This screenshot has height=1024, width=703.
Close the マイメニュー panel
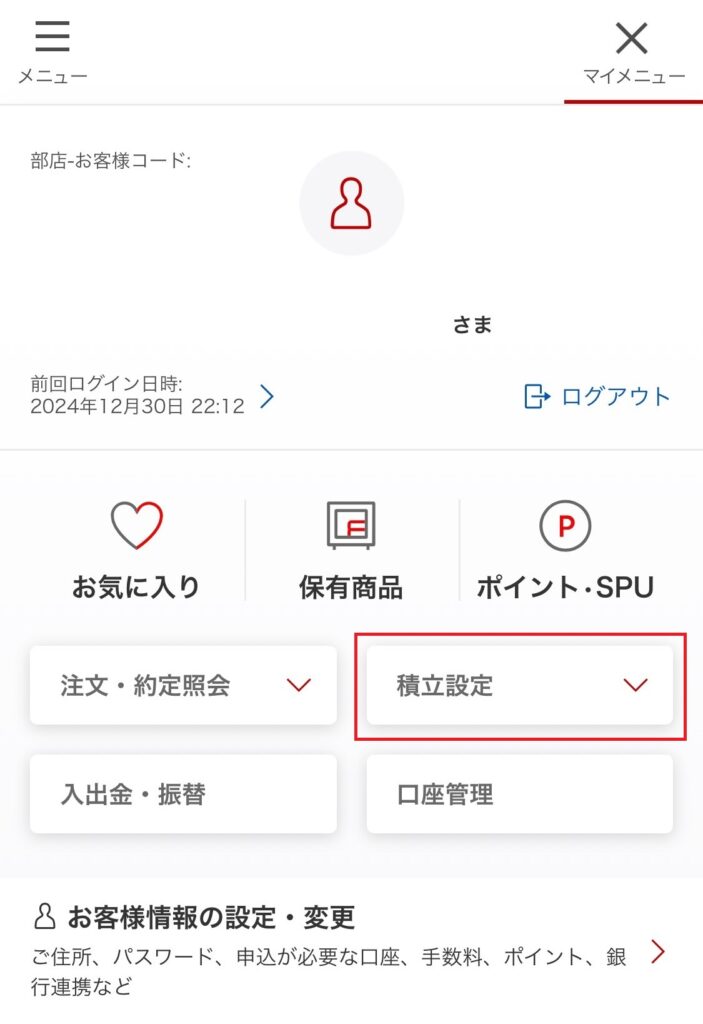click(632, 49)
